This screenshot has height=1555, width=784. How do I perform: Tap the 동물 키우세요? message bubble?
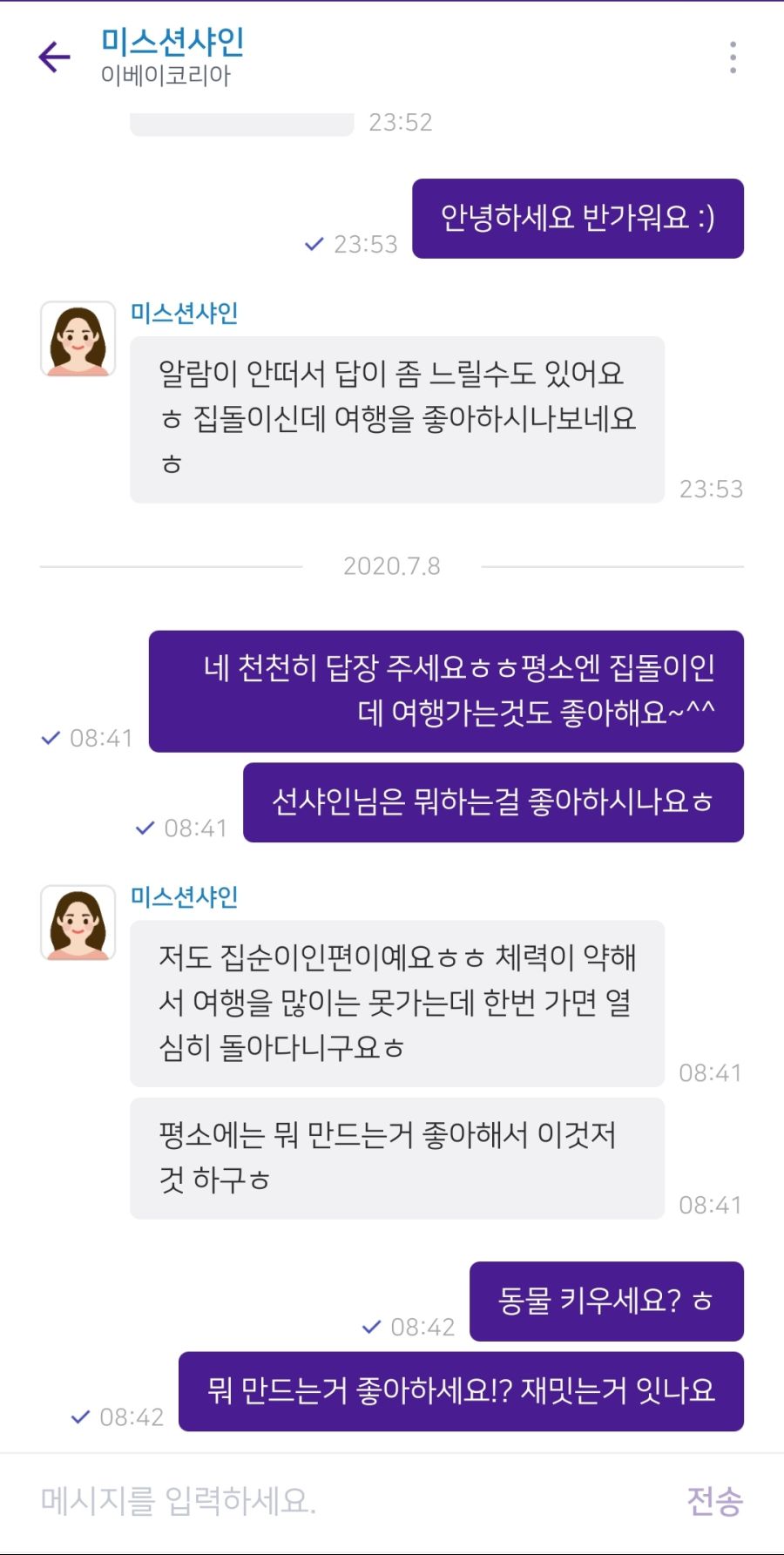tap(605, 1301)
